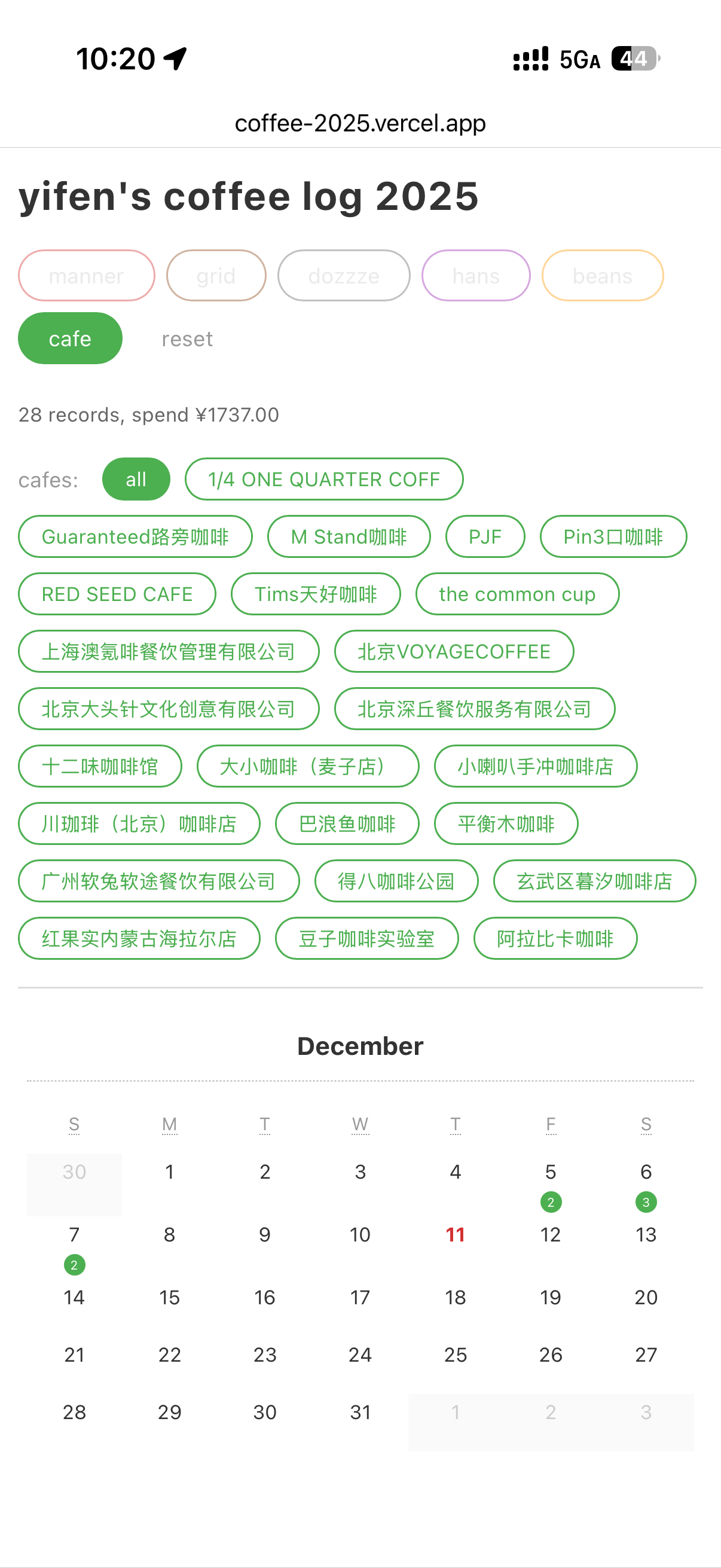721x1568 pixels.
Task: Open December 6 with 3 records
Action: 646,1185
